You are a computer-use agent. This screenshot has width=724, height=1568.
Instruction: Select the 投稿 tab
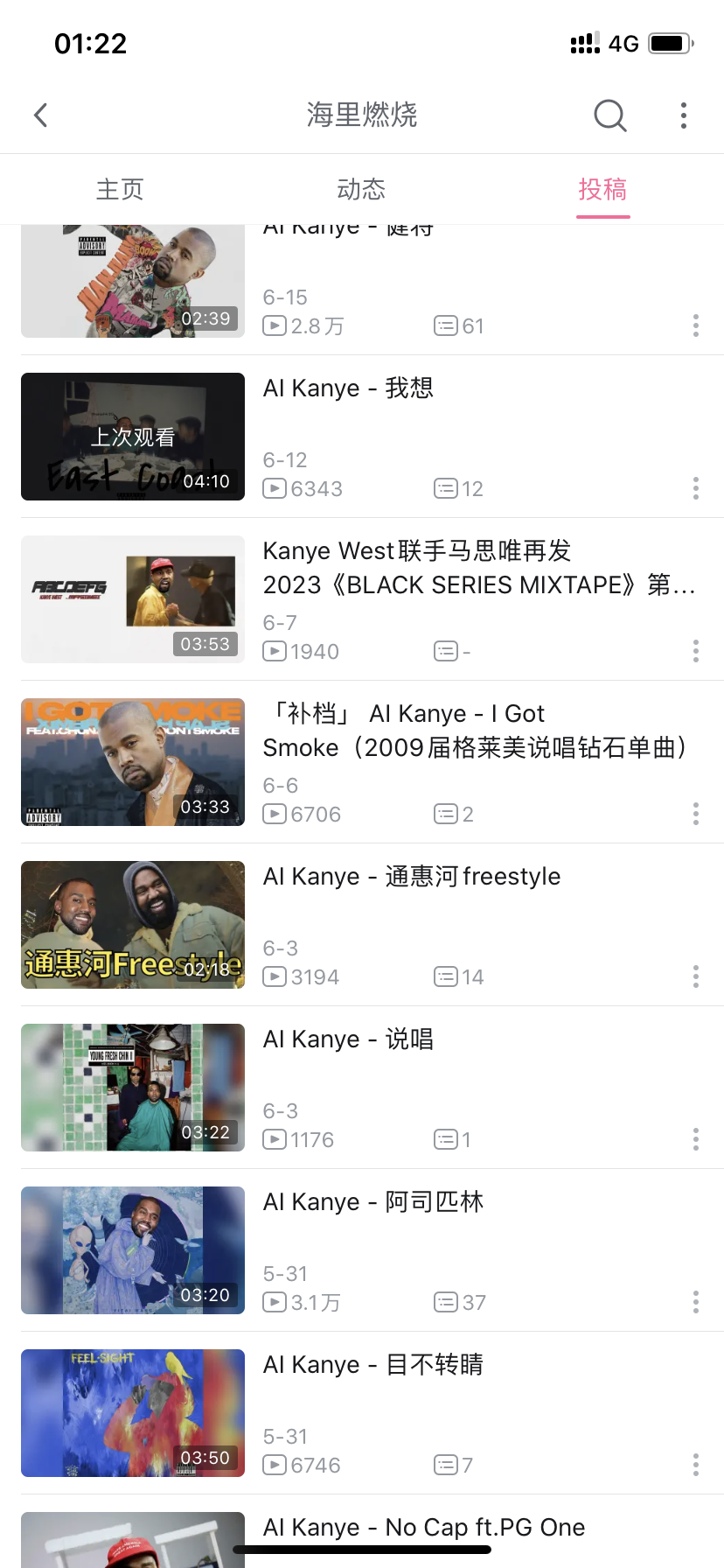click(x=602, y=189)
